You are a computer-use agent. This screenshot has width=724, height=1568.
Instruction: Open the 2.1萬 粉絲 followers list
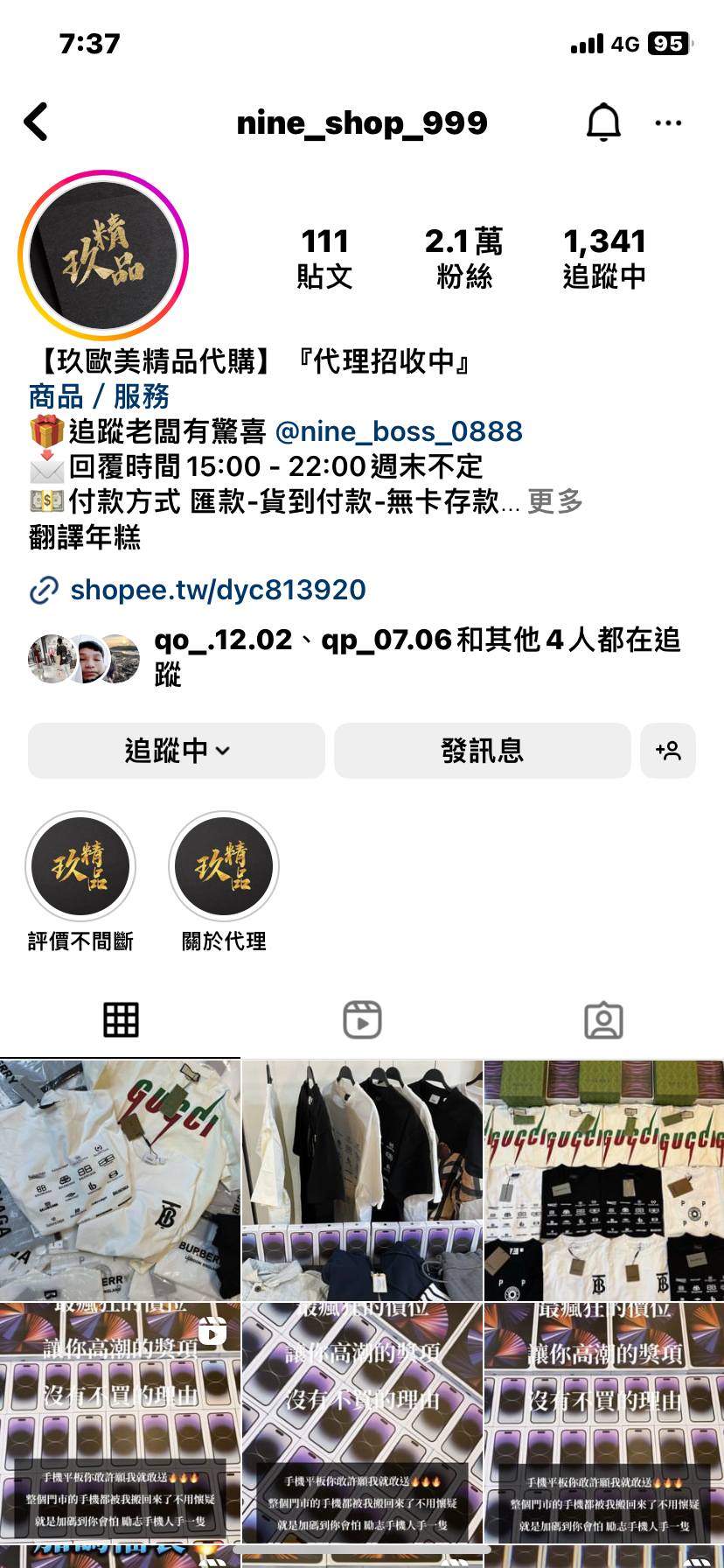click(463, 257)
